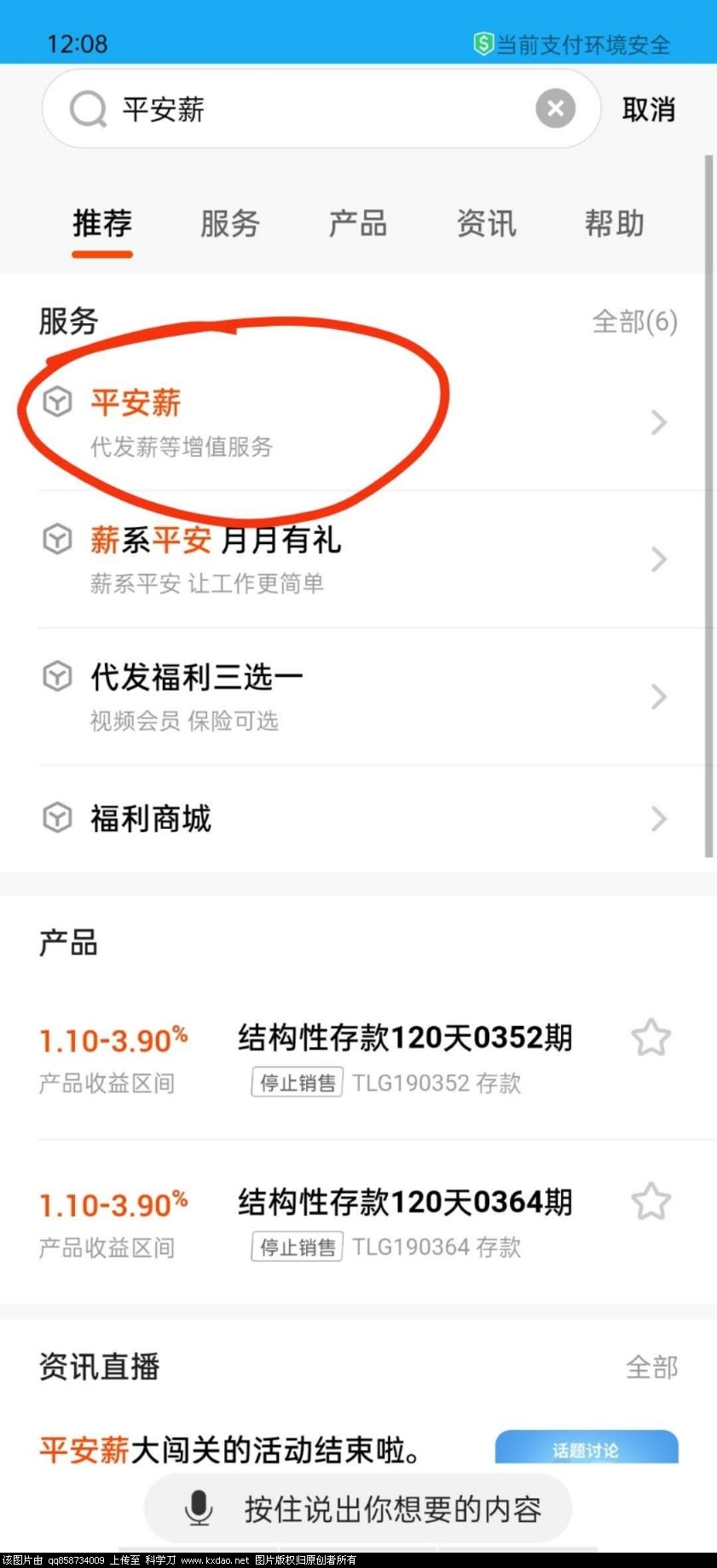View all 6 services via 全部(6)
This screenshot has width=717, height=1568.
(x=634, y=321)
